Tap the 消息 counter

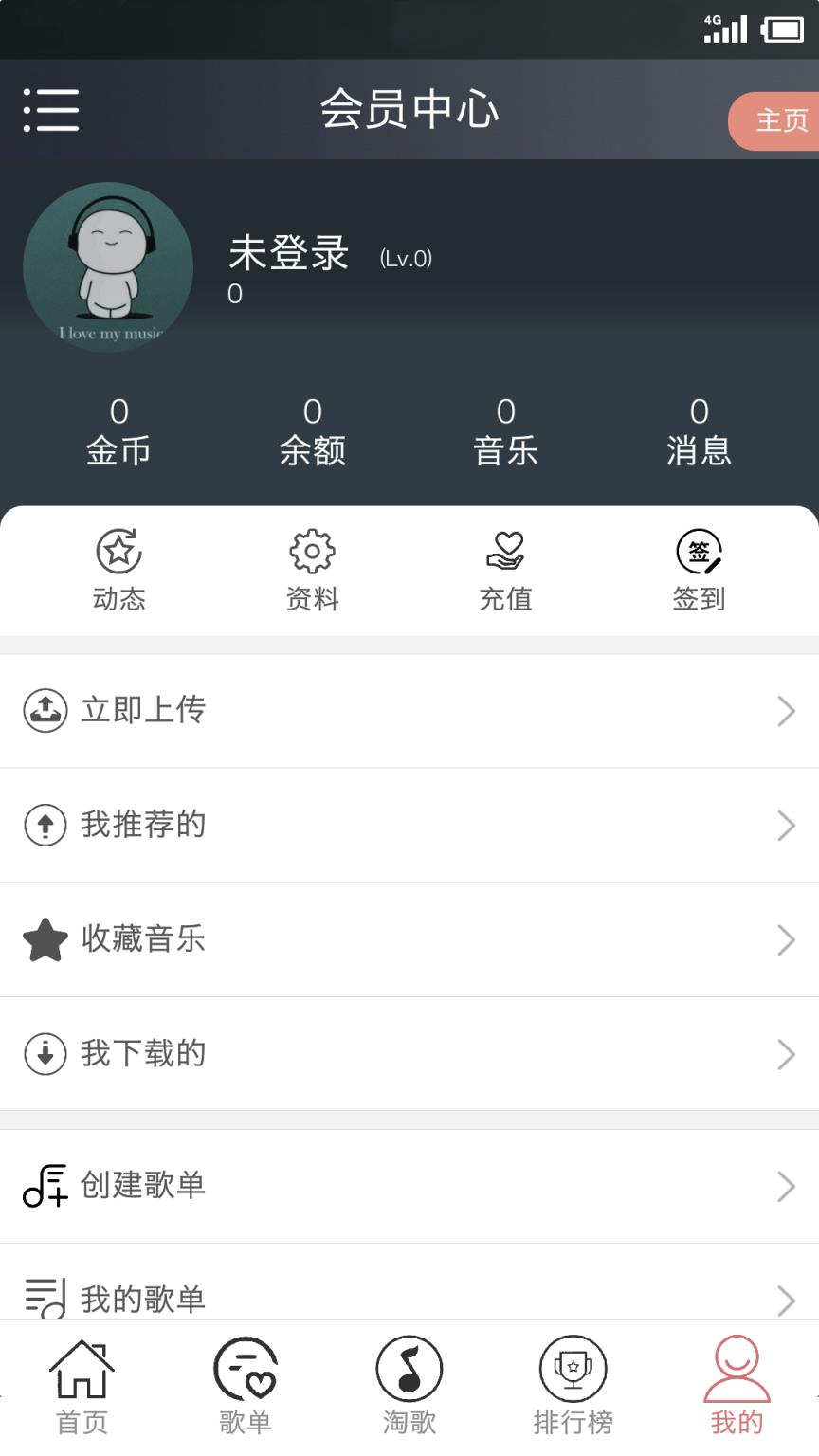[x=700, y=431]
